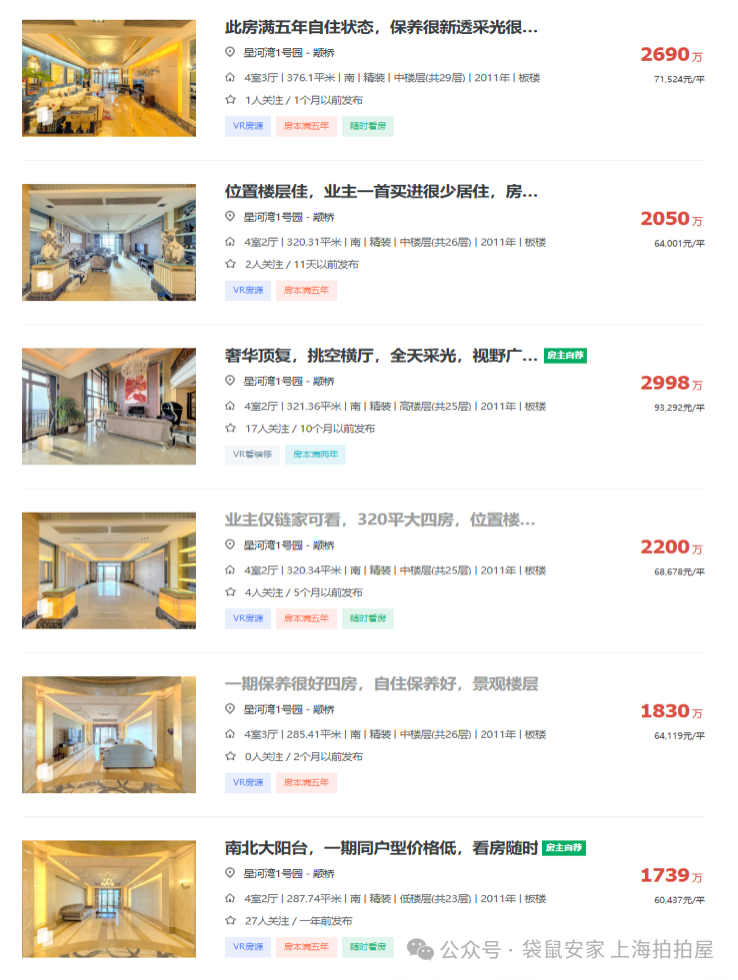Tap the photo of the 1739万 listing
The image size is (738, 980).
109,898
